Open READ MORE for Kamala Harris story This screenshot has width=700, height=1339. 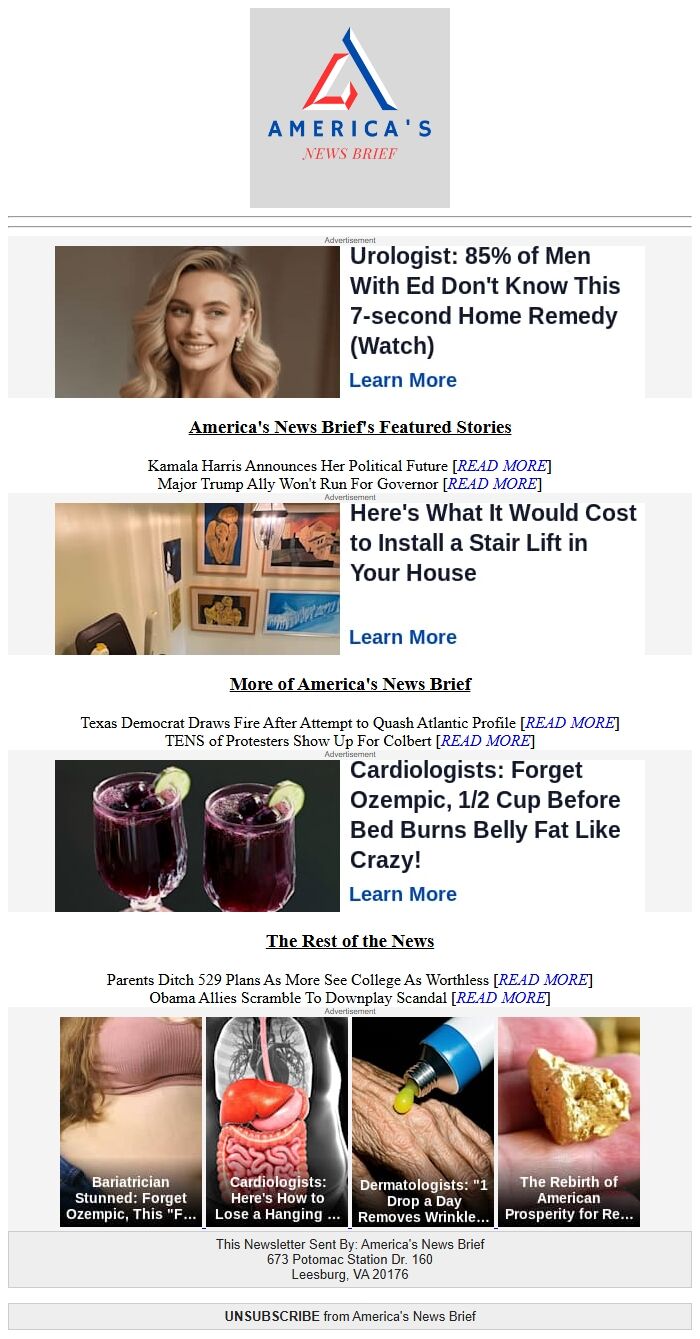click(x=502, y=466)
